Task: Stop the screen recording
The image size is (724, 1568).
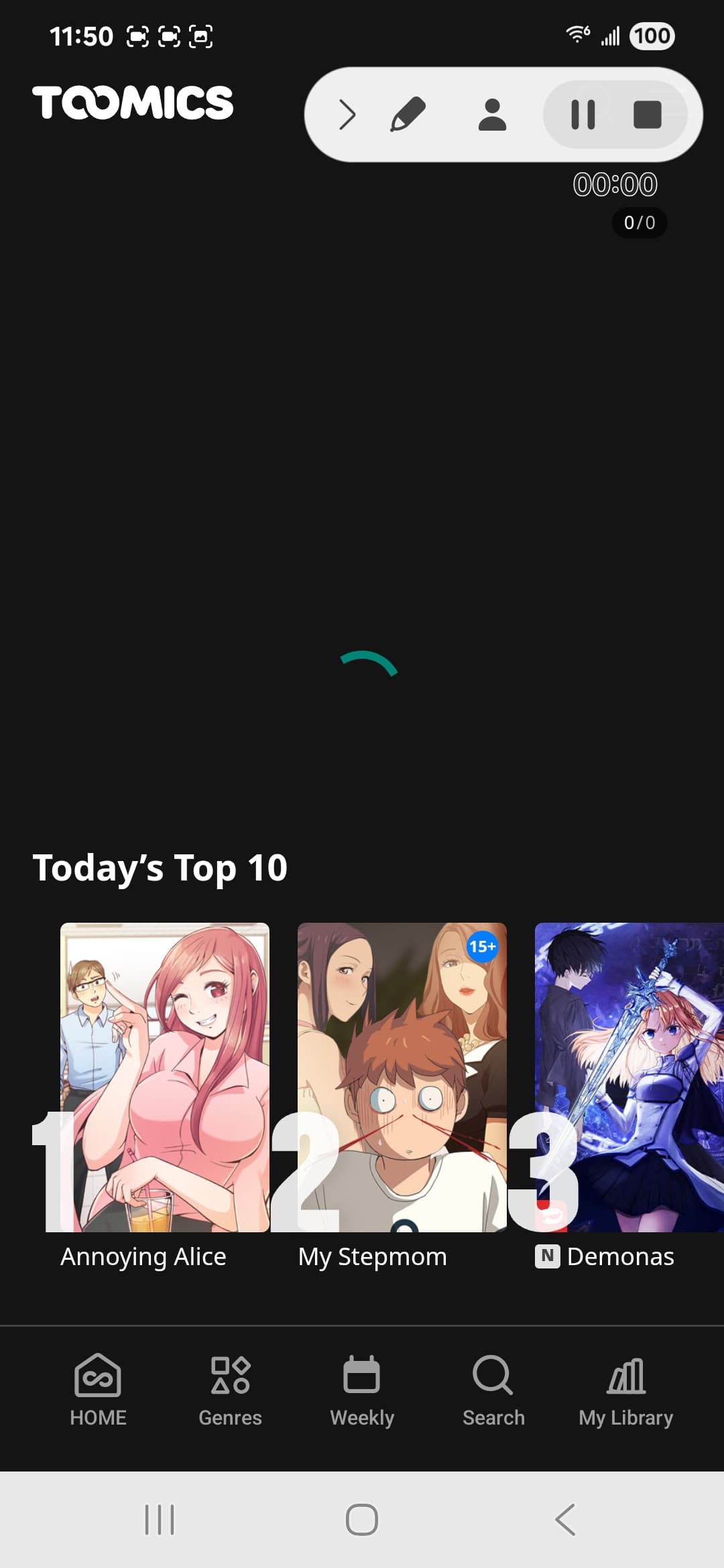Action: coord(648,115)
